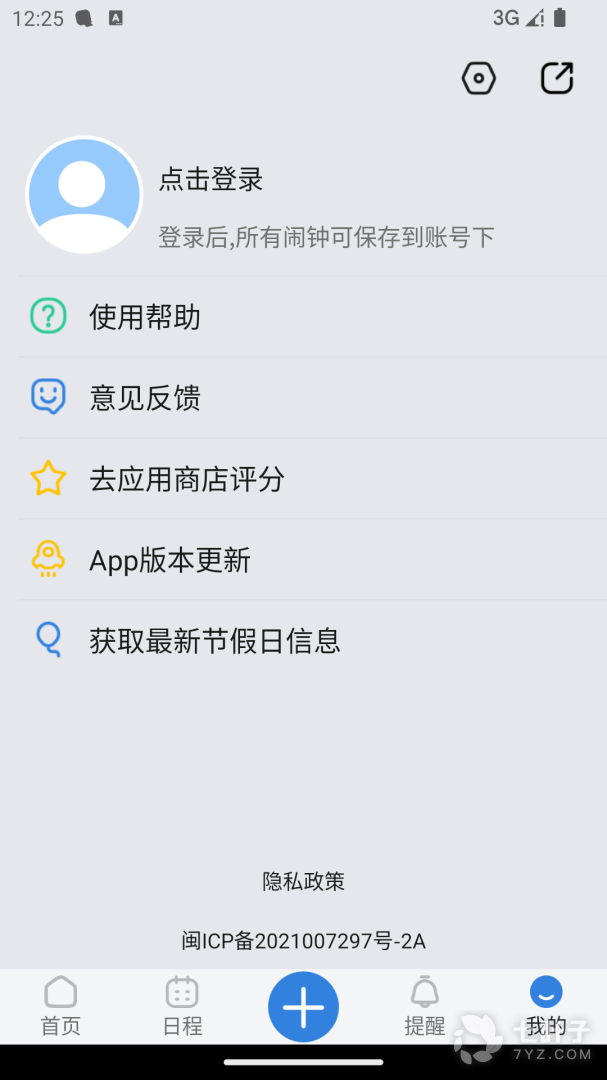Screen dimensions: 607x1080
Task: Tap the blue plus button to add
Action: coord(303,1007)
